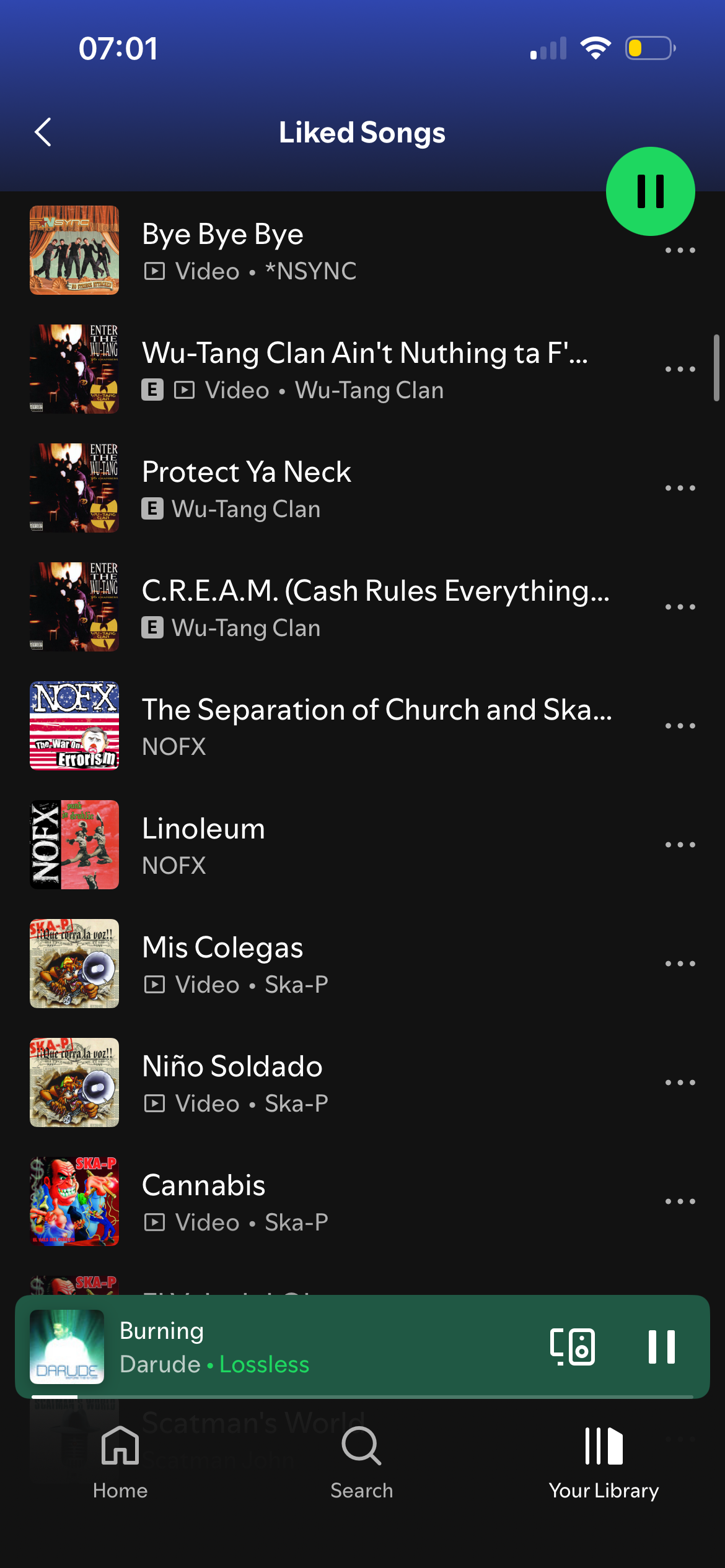Viewport: 725px width, 1568px height.
Task: Open the now playing bar for Burning
Action: click(x=310, y=1347)
